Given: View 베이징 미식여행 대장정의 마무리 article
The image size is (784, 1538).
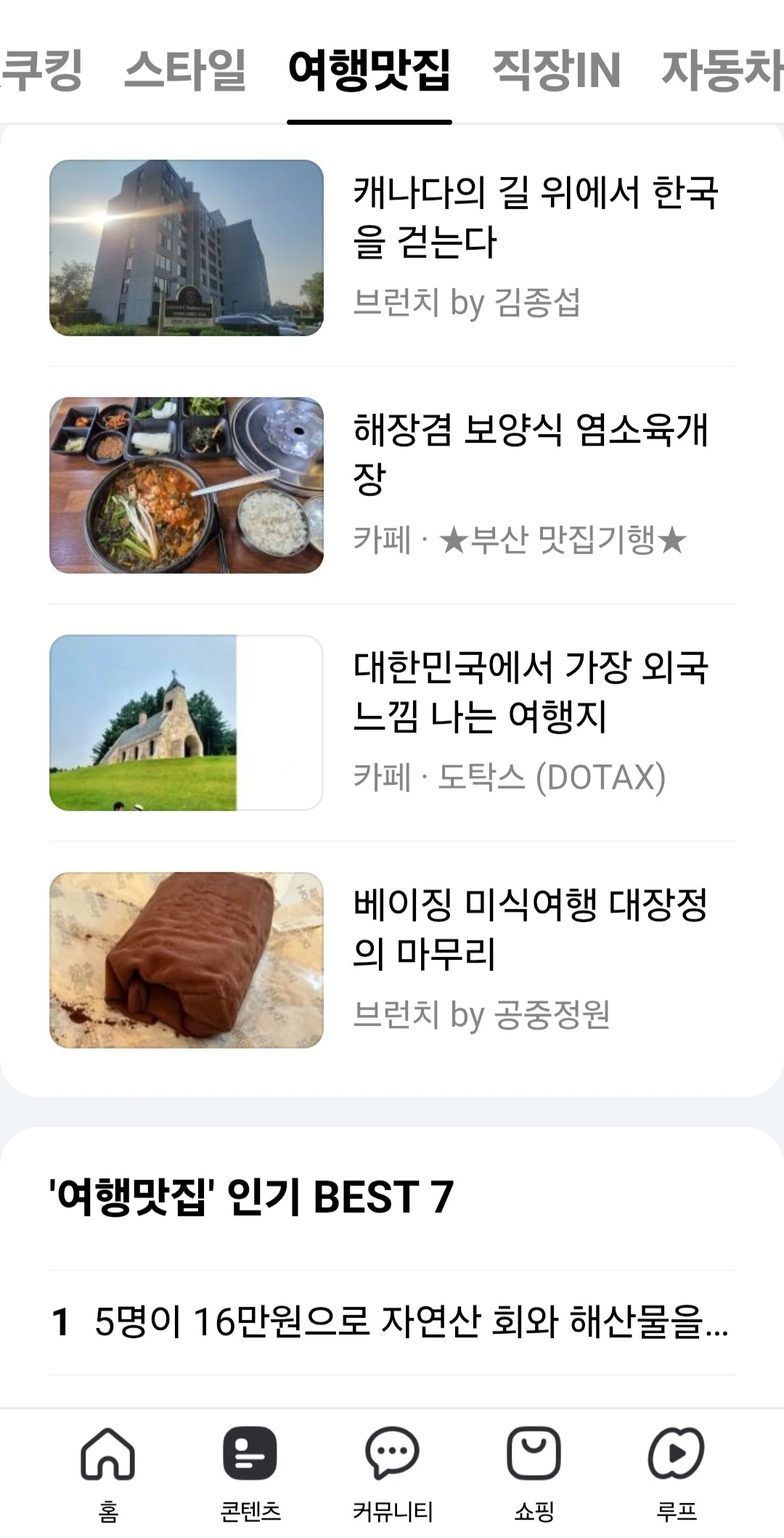Looking at the screenshot, I should [x=530, y=929].
